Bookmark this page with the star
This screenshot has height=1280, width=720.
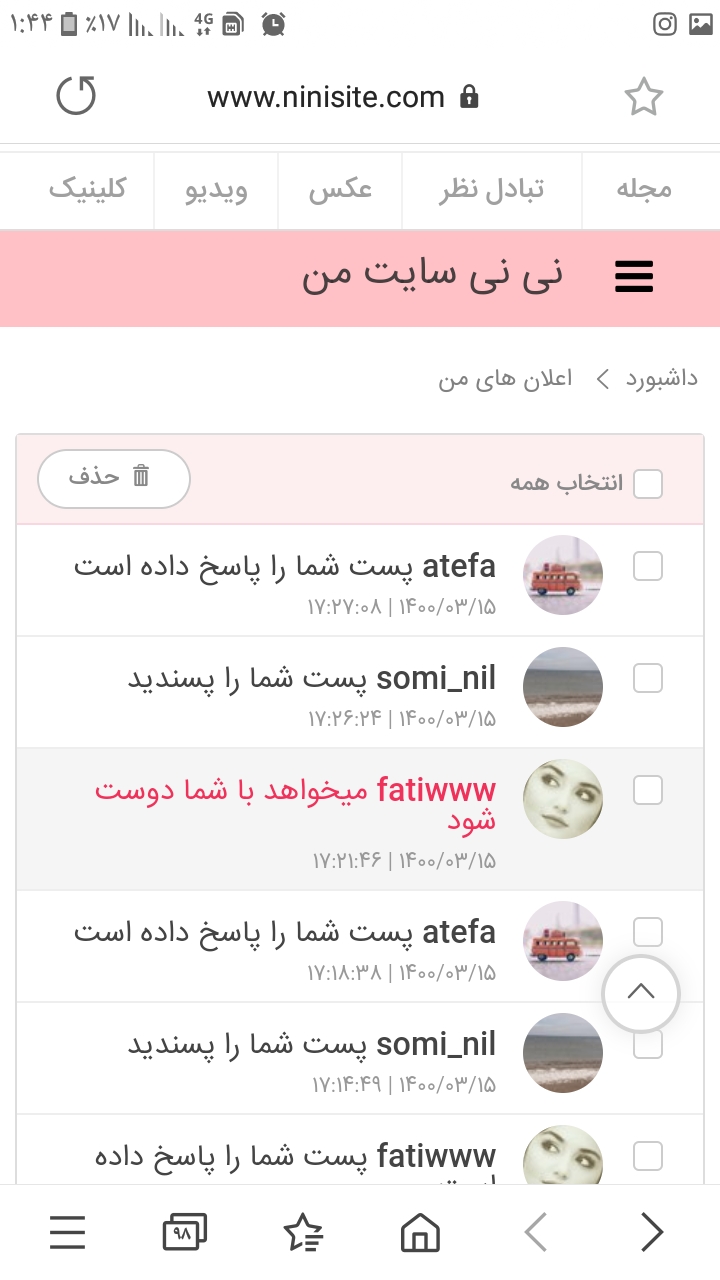(643, 97)
